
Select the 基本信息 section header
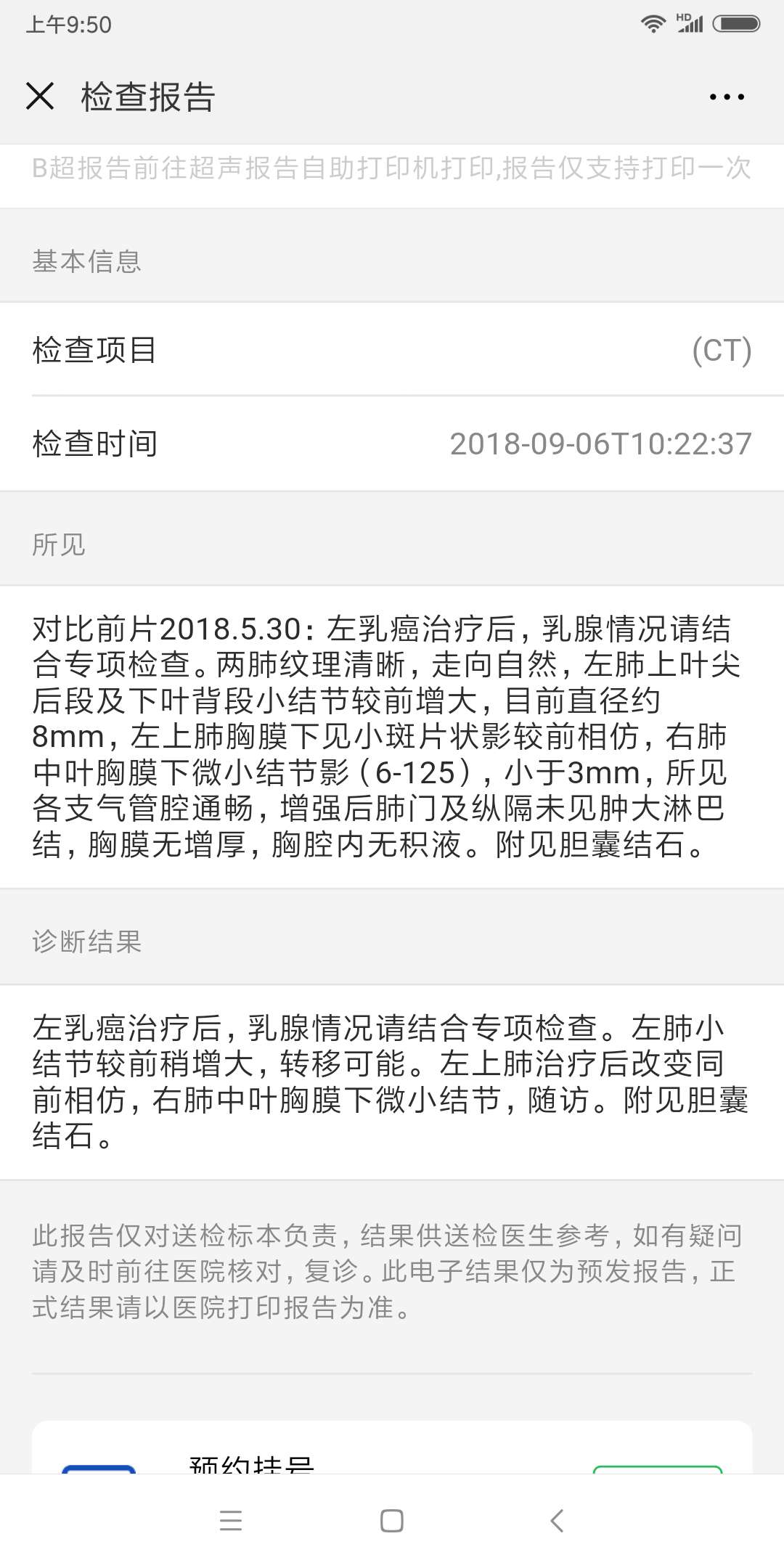point(88,263)
